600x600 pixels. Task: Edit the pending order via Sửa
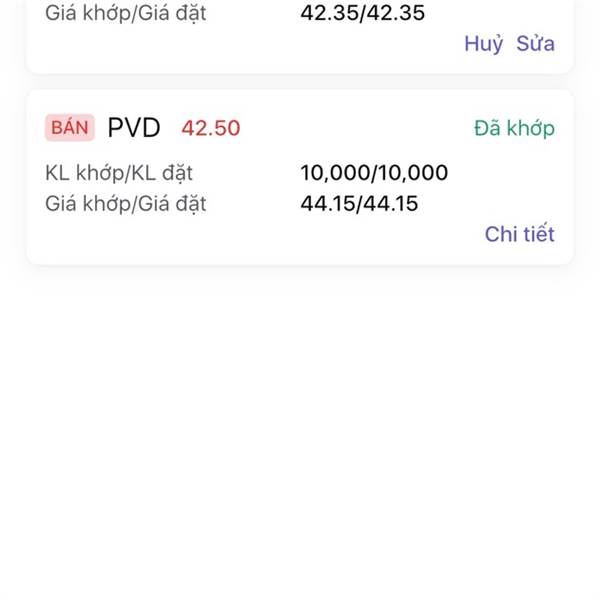click(535, 44)
